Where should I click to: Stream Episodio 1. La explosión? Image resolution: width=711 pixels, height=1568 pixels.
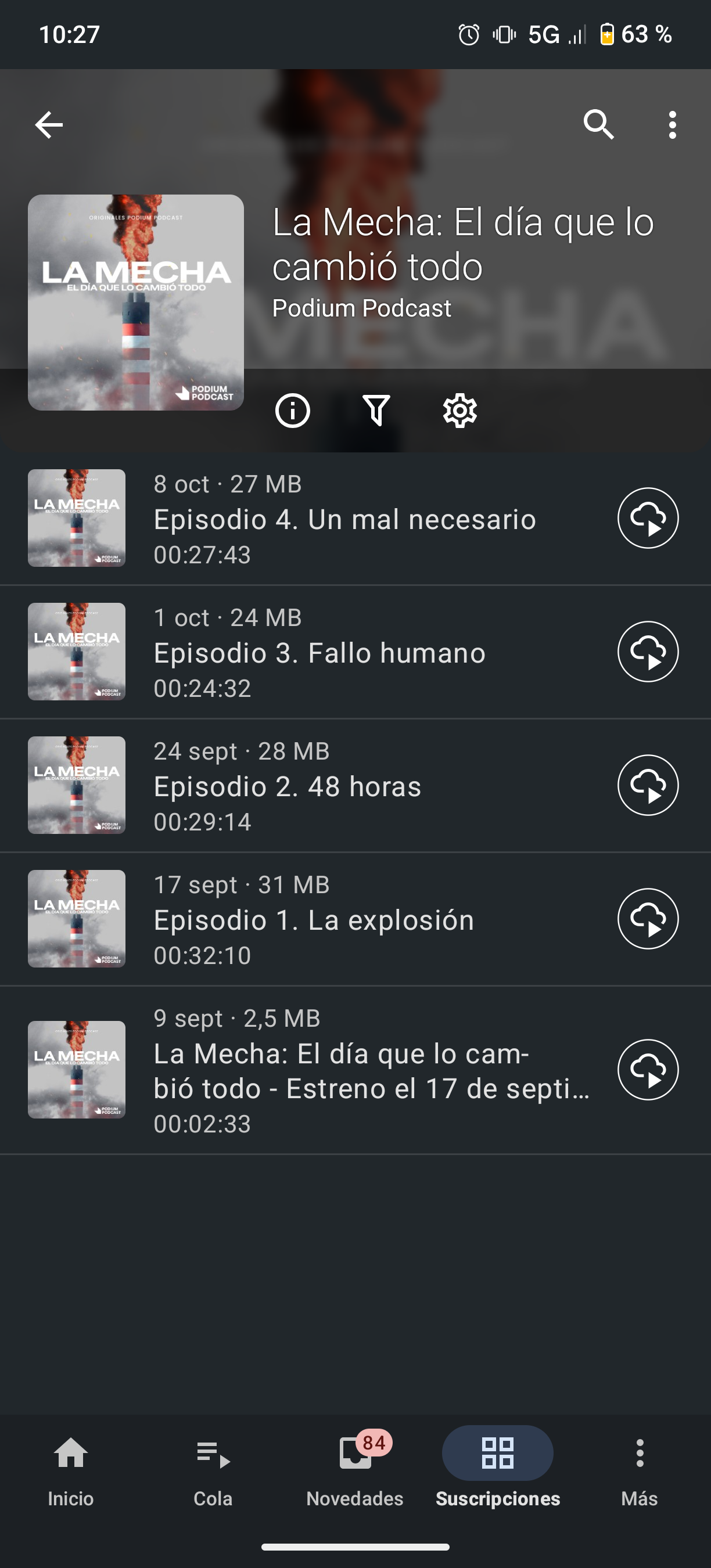point(648,919)
